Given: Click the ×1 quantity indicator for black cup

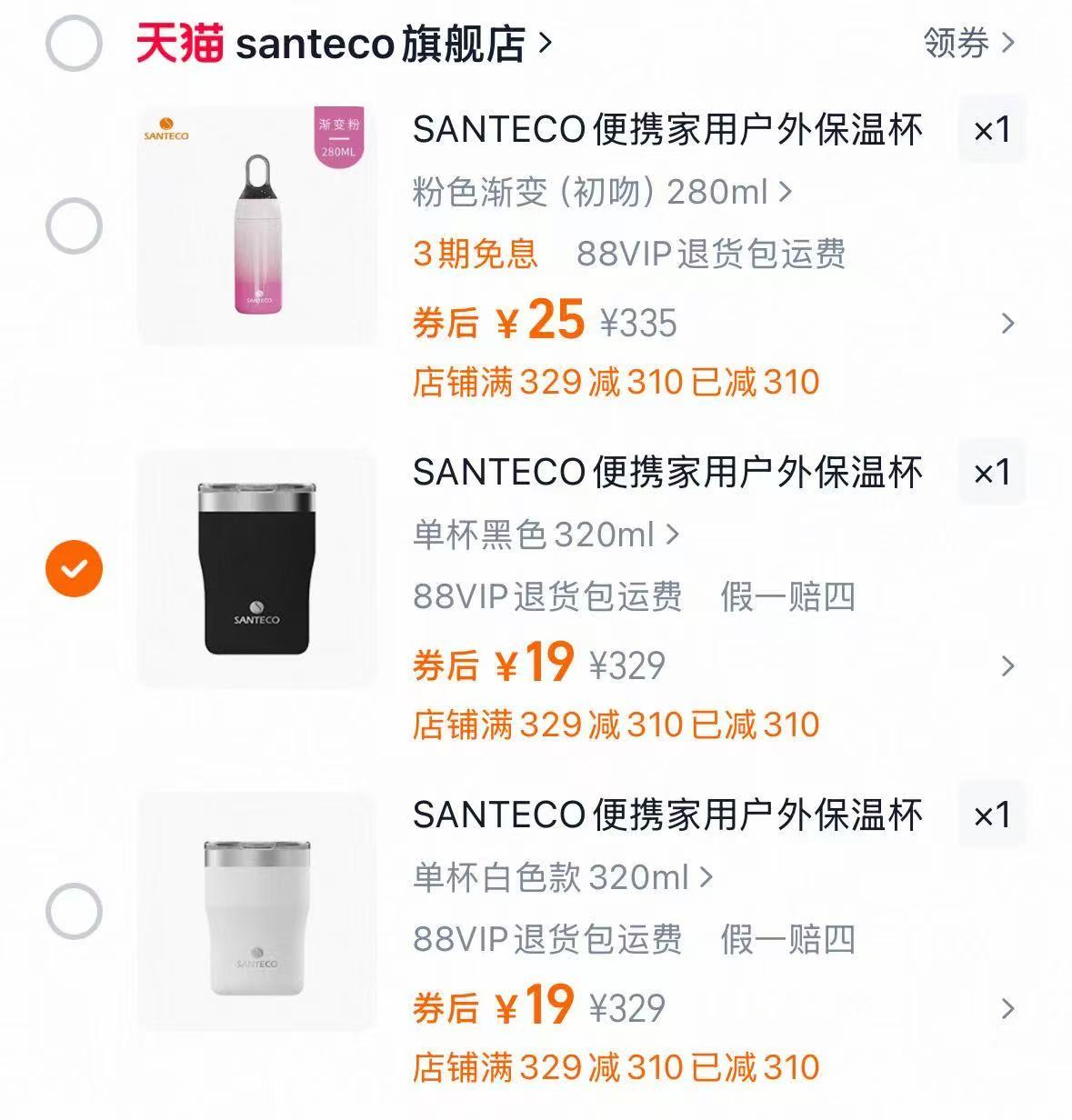Looking at the screenshot, I should coord(990,474).
